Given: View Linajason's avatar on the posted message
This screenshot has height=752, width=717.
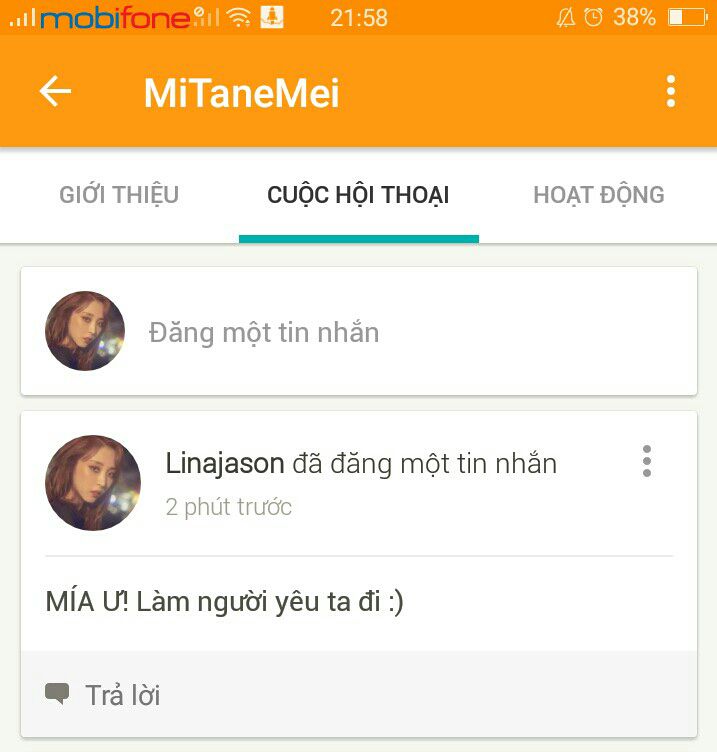Looking at the screenshot, I should pyautogui.click(x=92, y=483).
